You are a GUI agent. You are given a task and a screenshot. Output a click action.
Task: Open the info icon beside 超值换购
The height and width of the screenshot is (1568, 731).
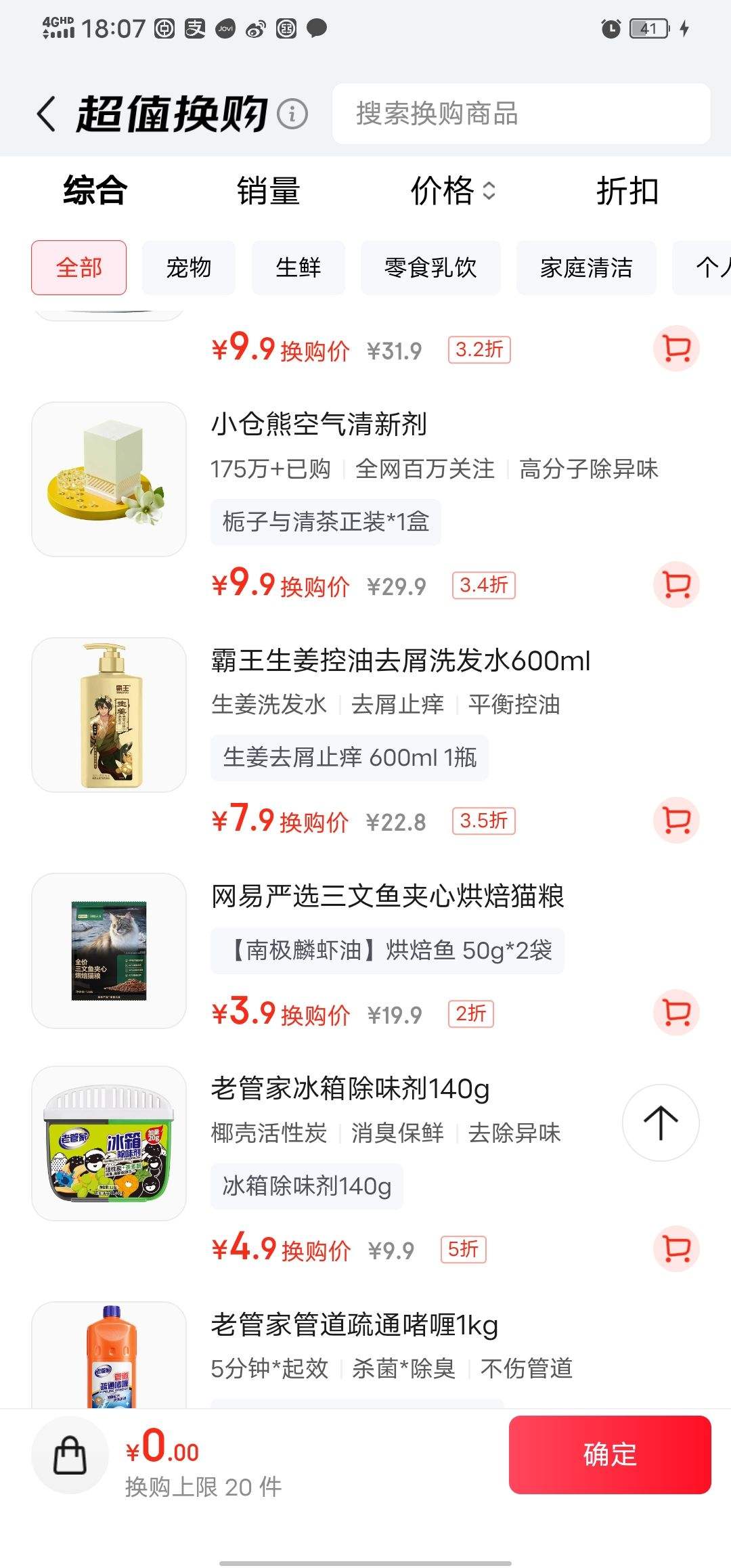coord(292,114)
